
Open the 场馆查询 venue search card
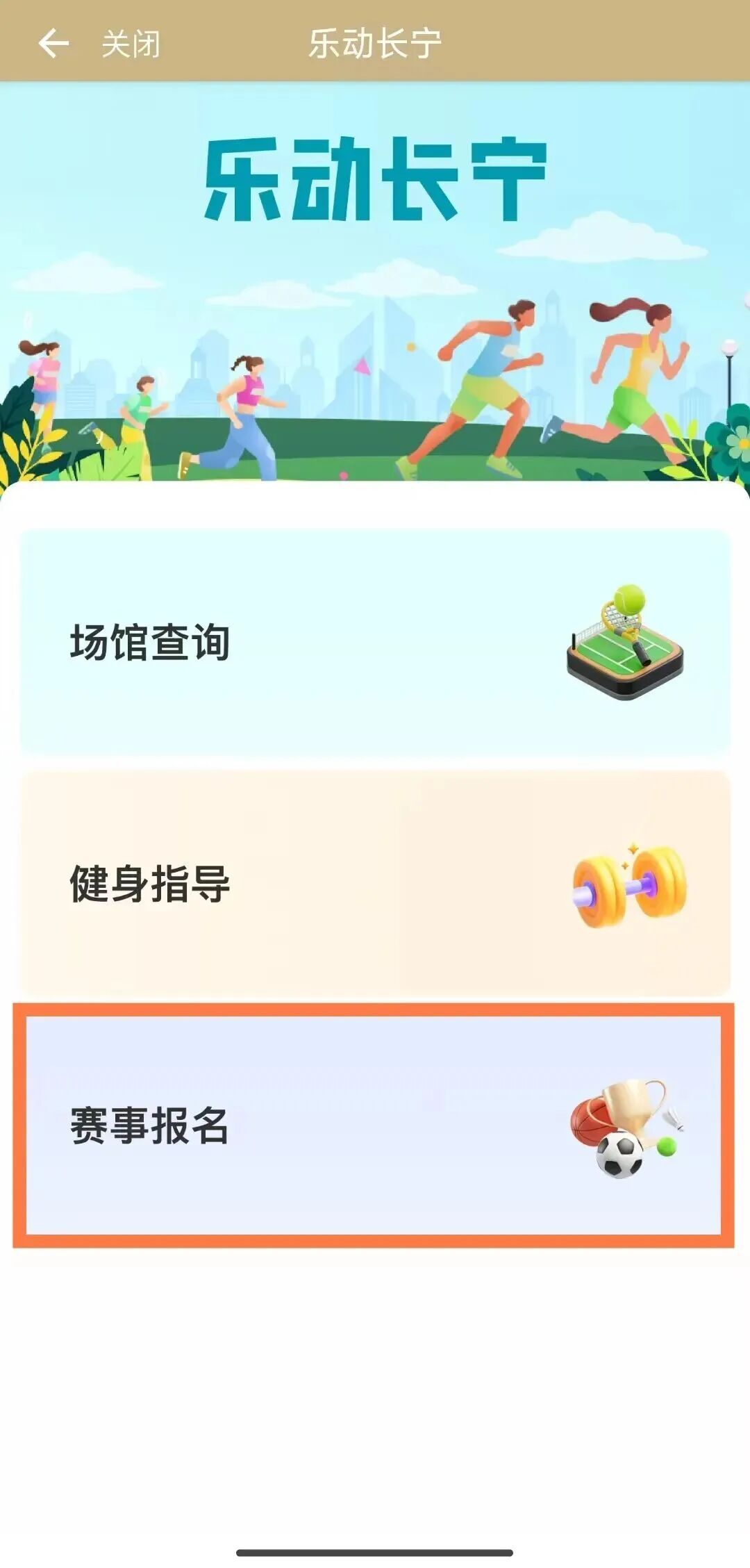375,642
